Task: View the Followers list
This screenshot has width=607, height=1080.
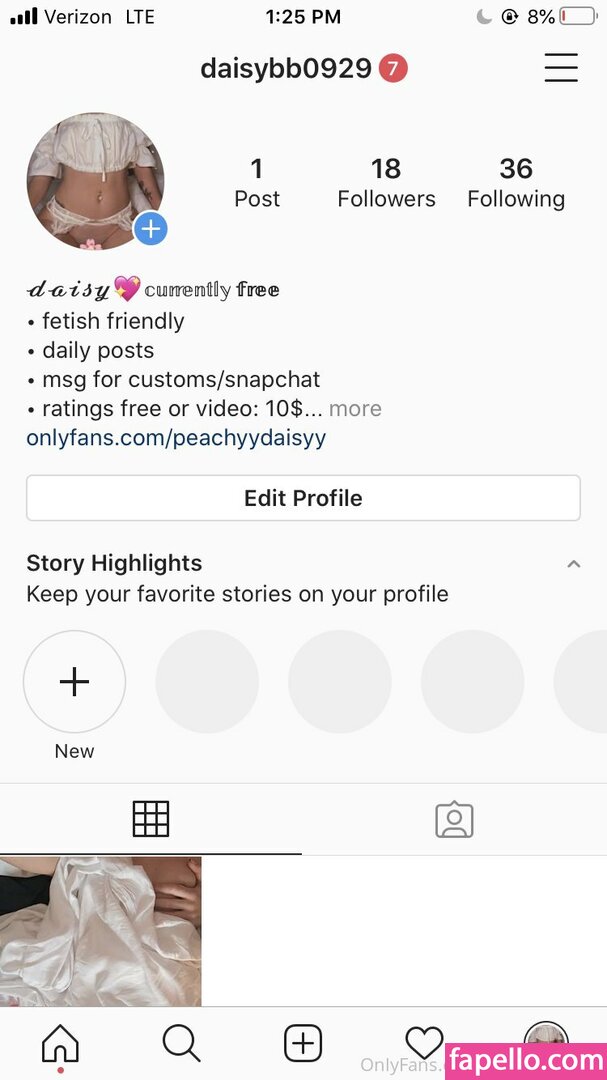Action: pyautogui.click(x=386, y=182)
